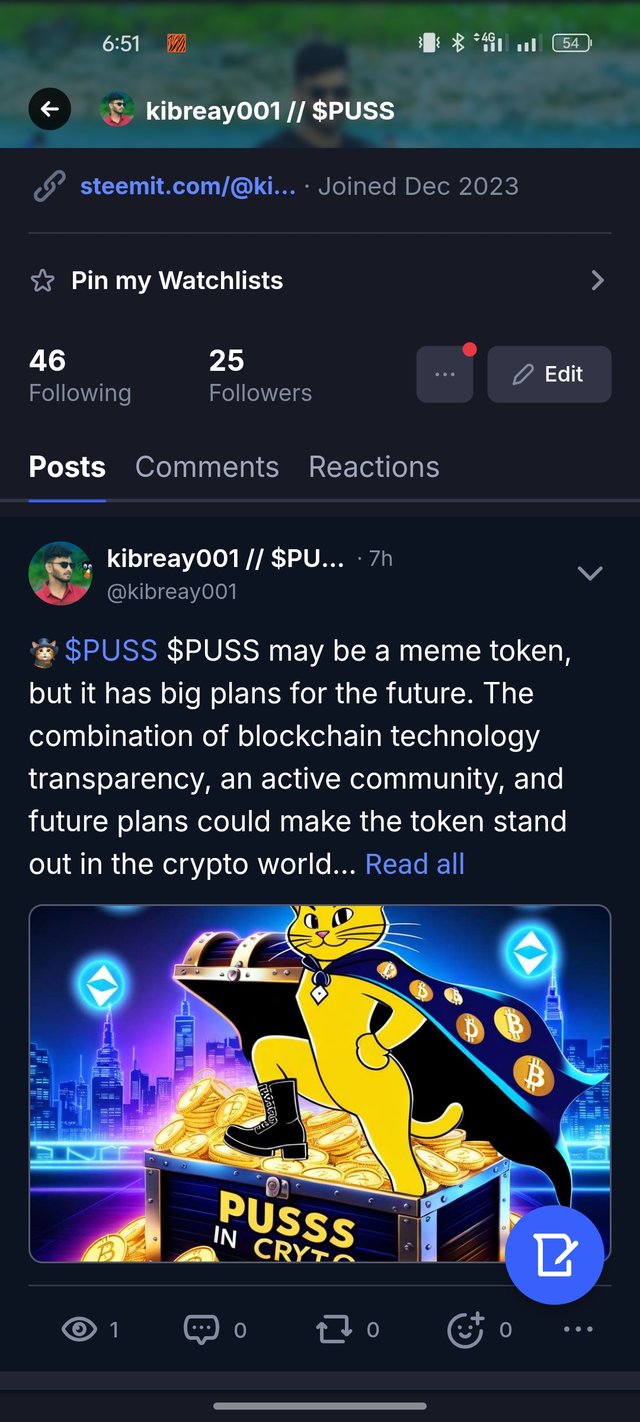Screen dimensions: 640x1422
Task: Expand the post's dropdown chevron
Action: point(590,573)
